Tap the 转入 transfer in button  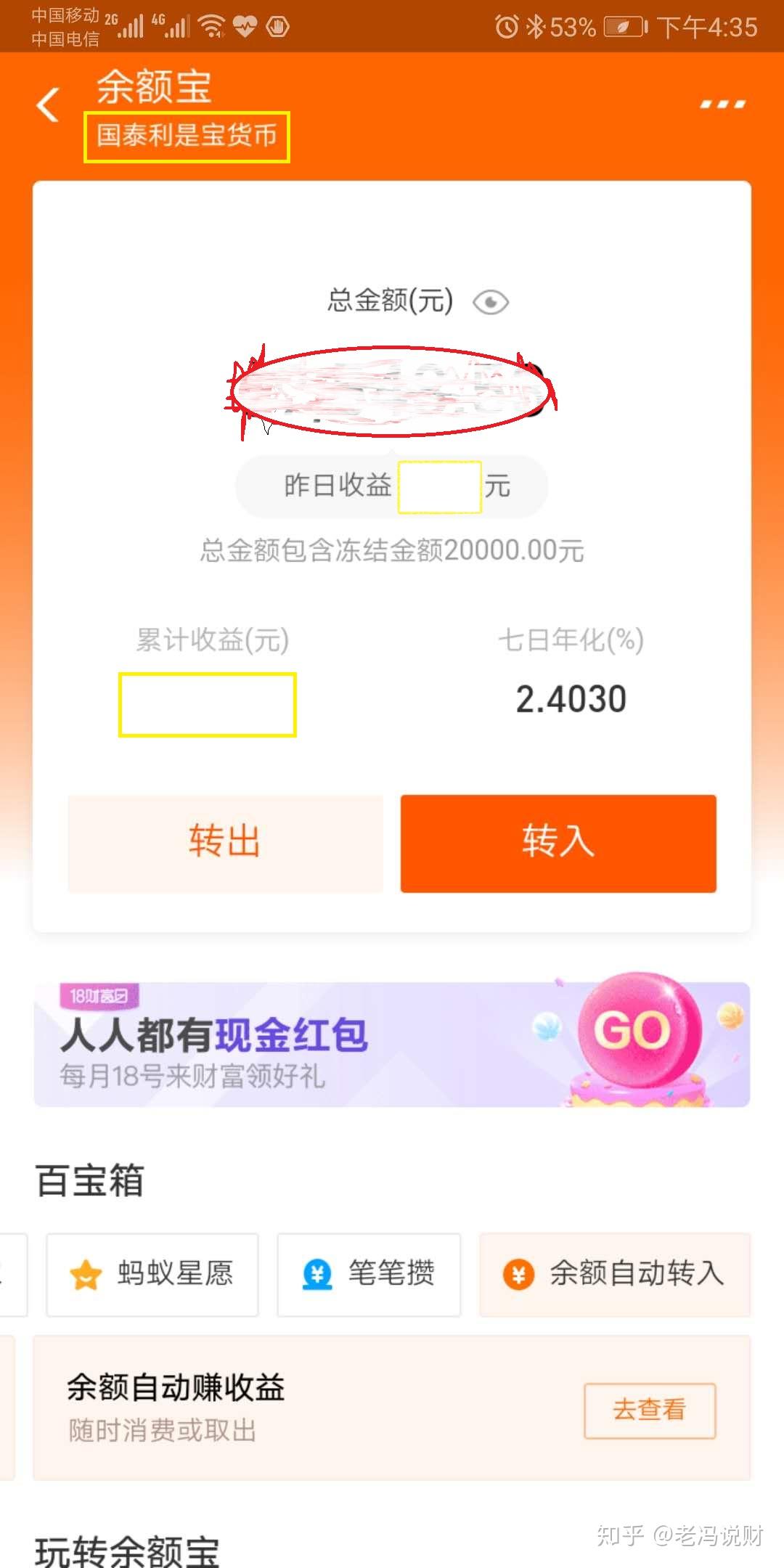[558, 843]
